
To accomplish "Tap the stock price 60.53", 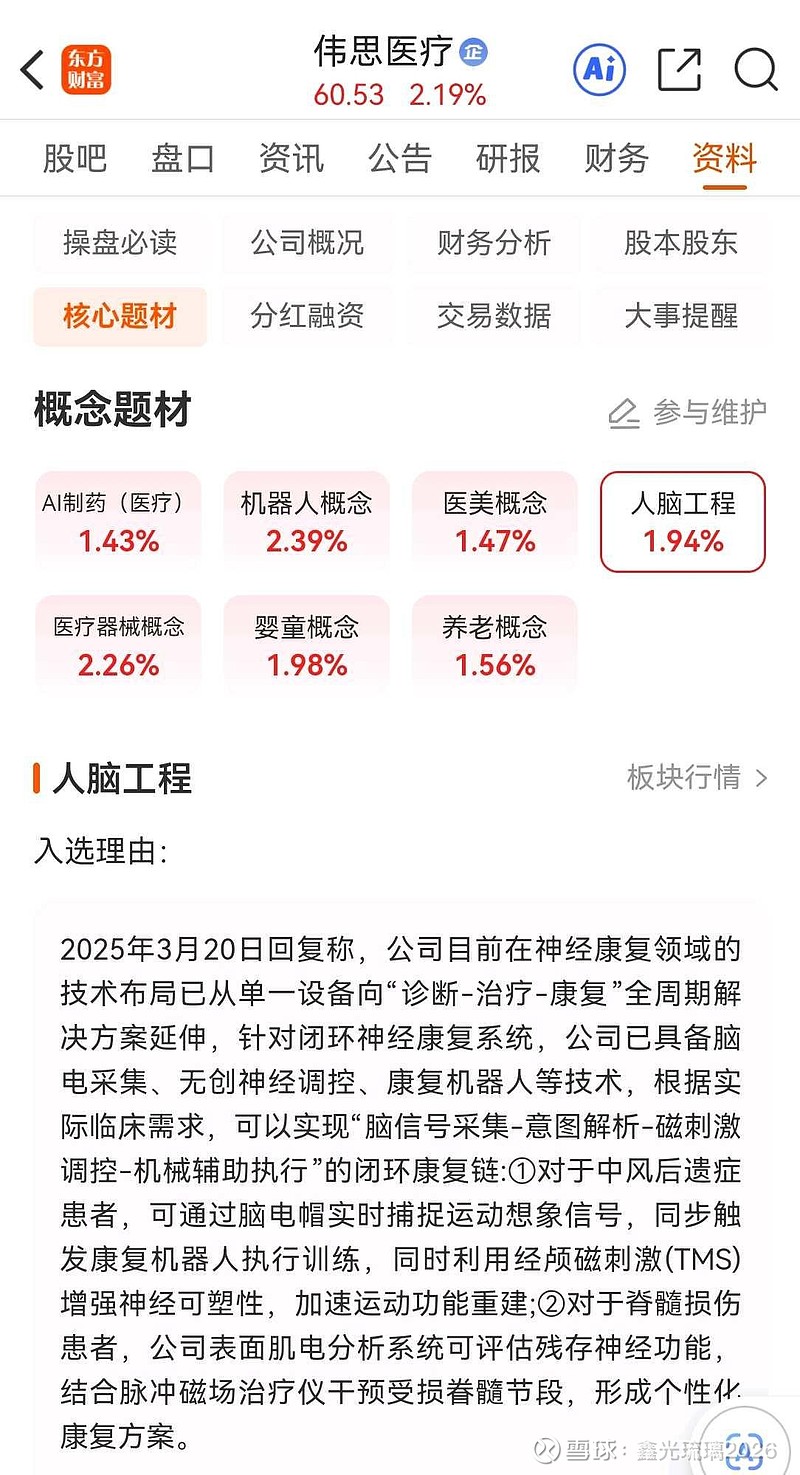I will coord(346,95).
